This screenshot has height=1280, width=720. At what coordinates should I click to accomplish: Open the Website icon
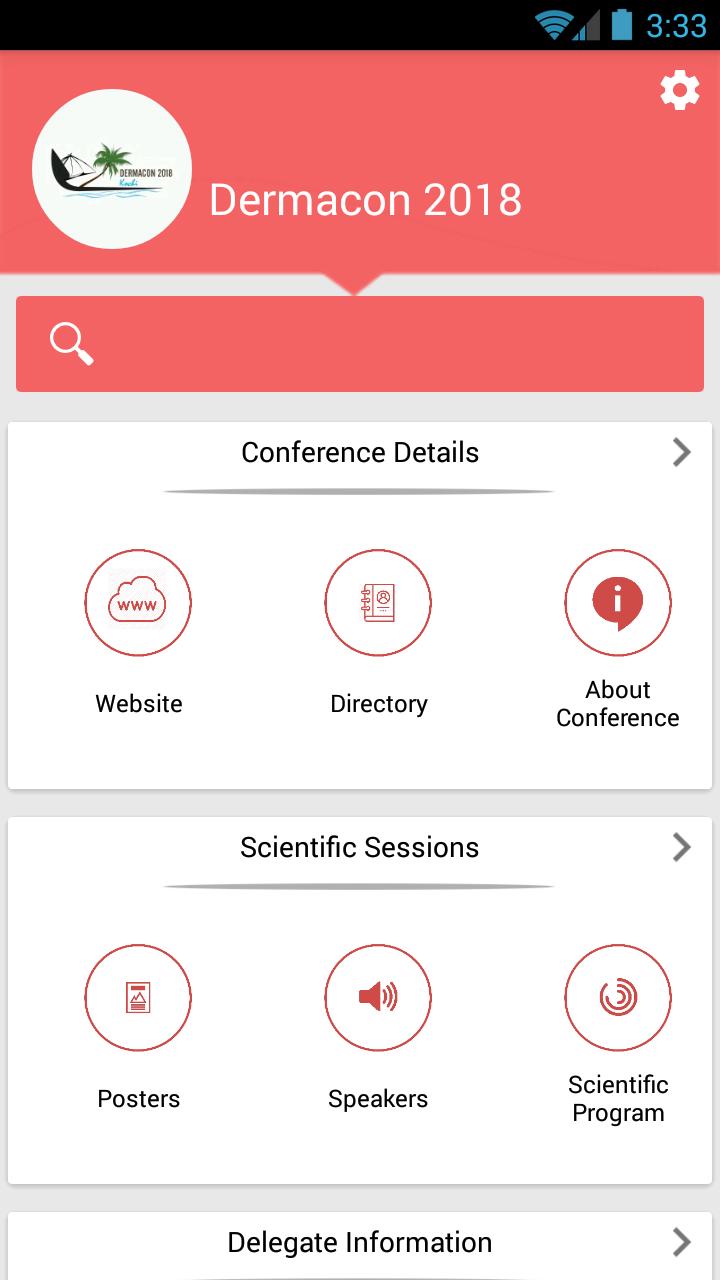[x=138, y=602]
